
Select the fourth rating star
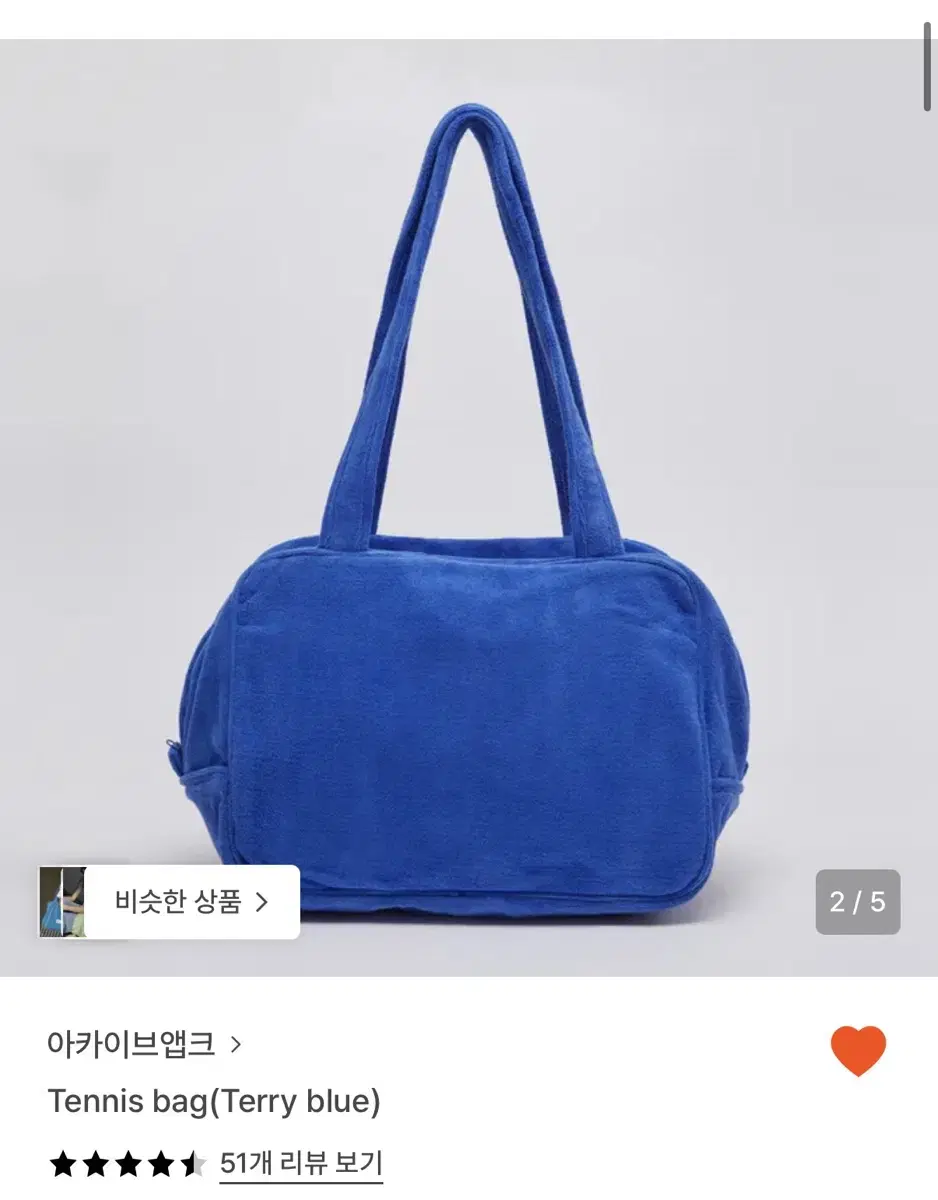tap(159, 1164)
